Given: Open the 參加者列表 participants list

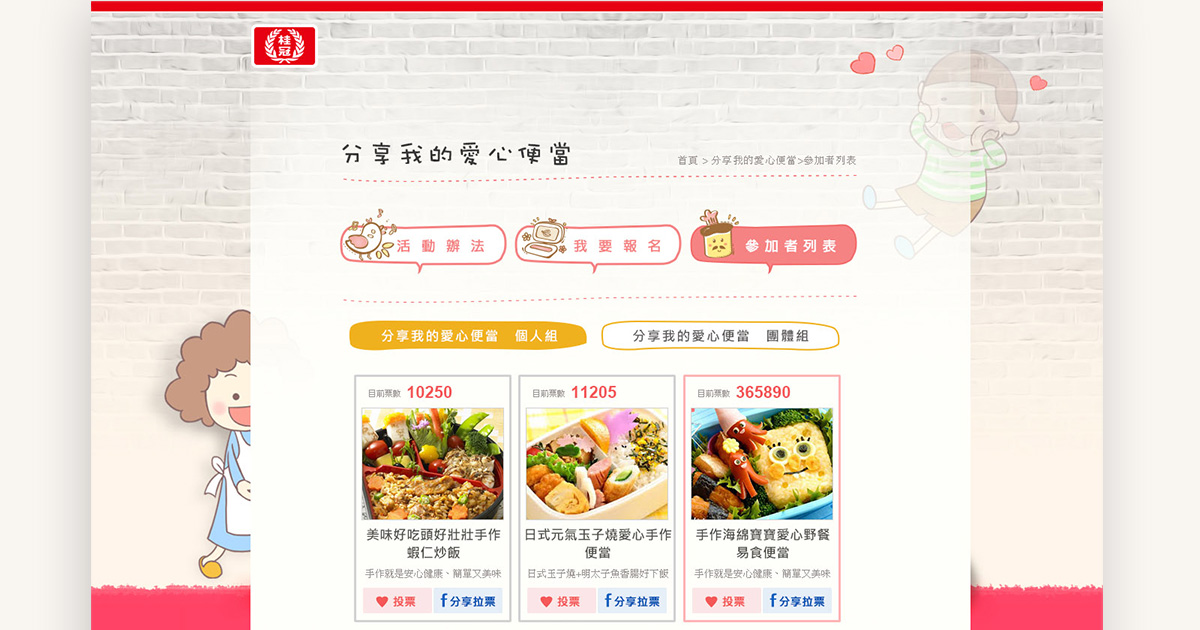Looking at the screenshot, I should click(x=773, y=246).
